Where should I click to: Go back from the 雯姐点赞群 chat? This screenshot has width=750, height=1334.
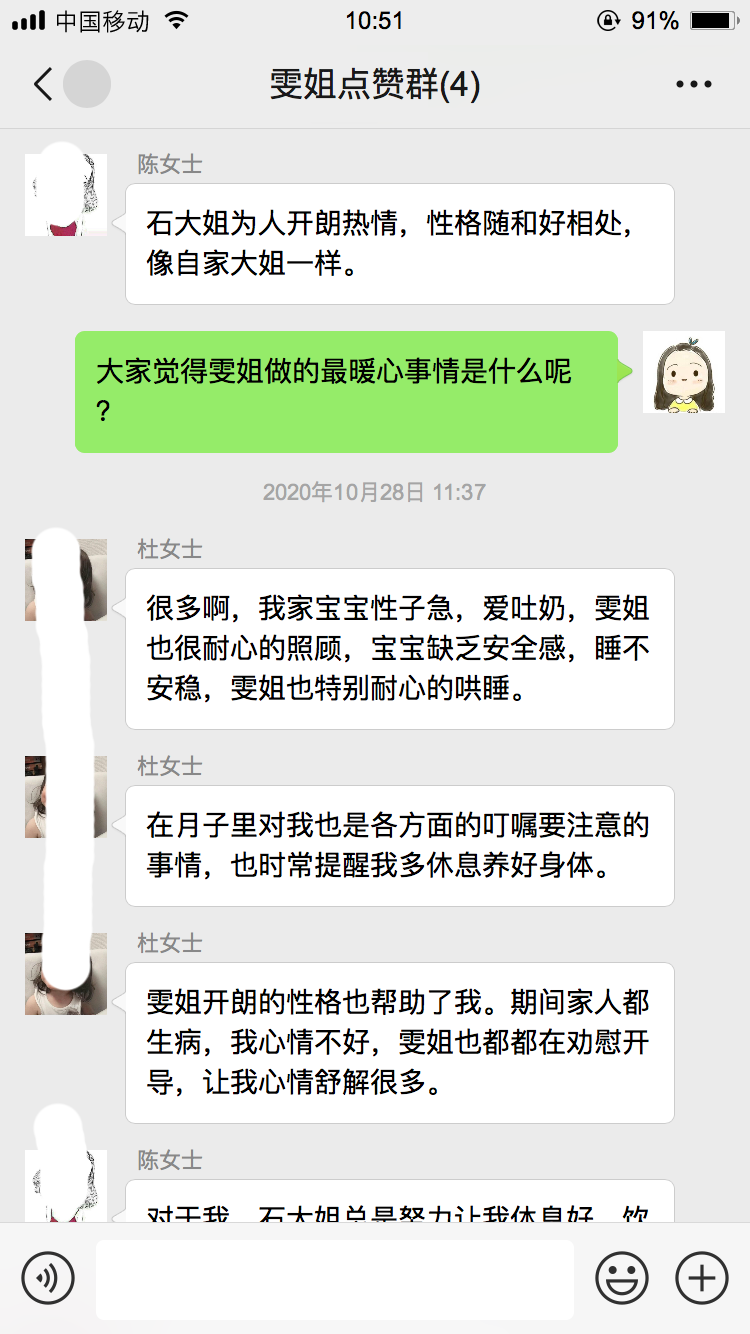[x=42, y=84]
